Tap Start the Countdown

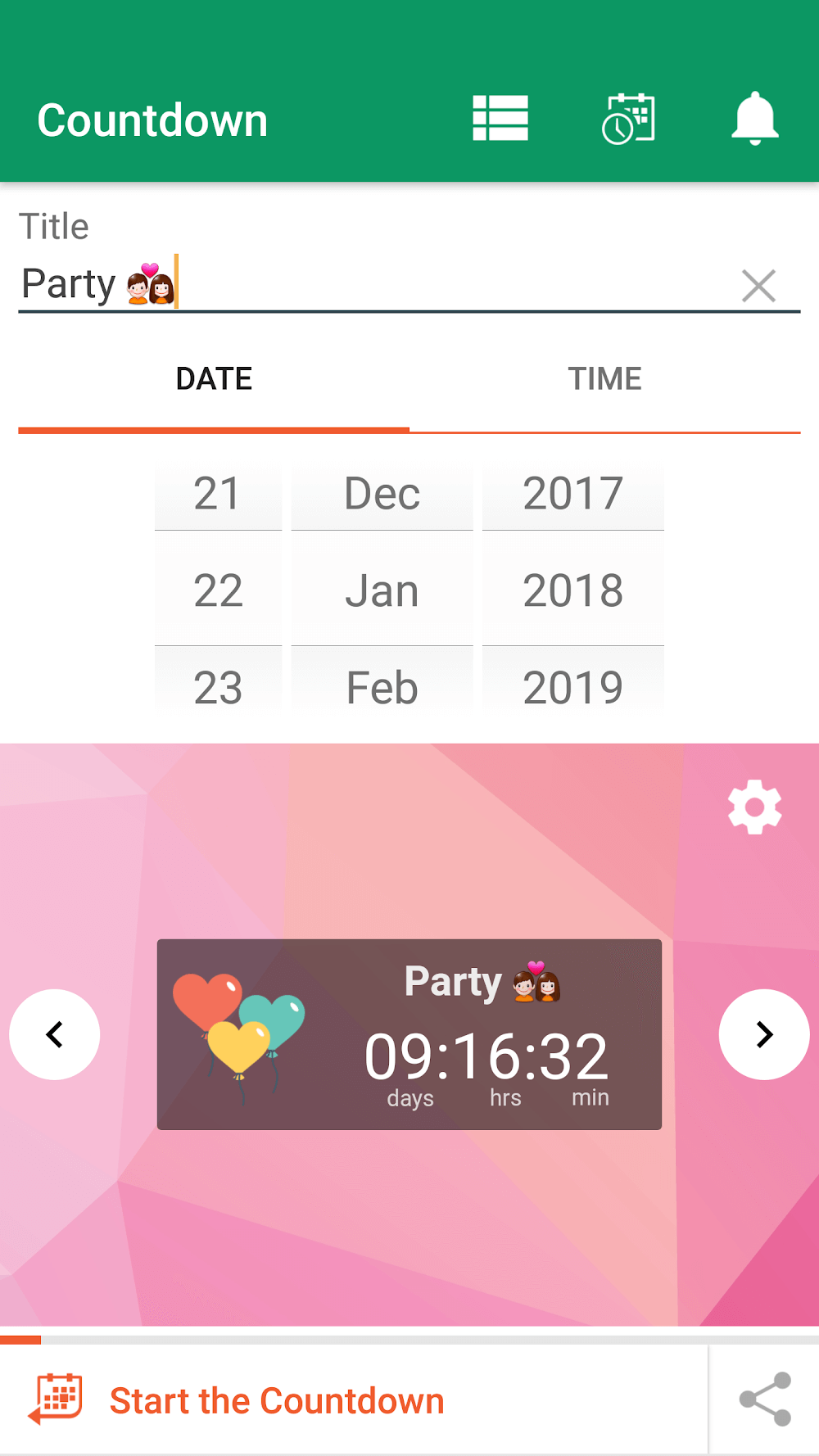click(277, 1400)
